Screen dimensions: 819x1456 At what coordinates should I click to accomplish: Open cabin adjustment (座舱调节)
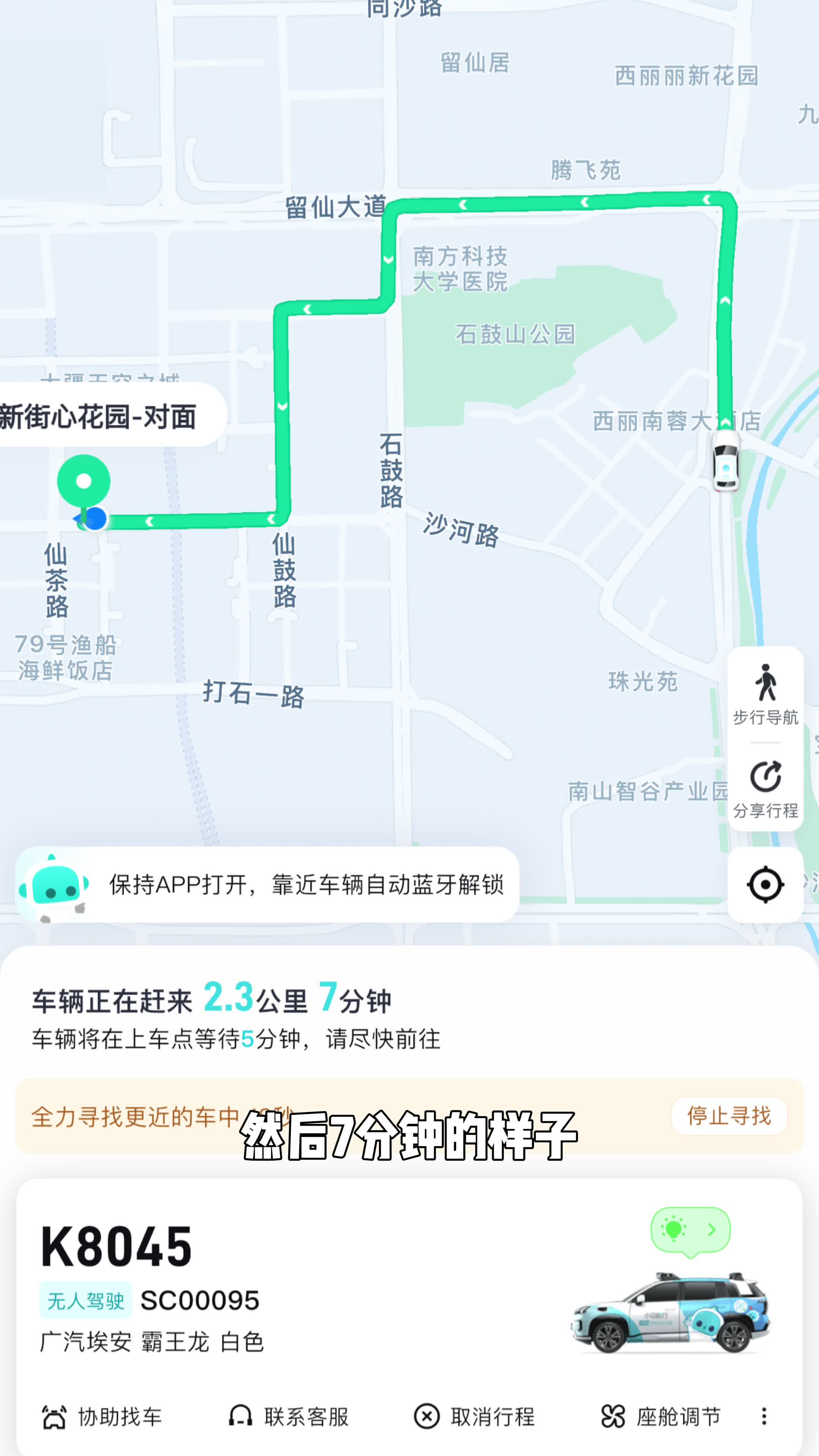[x=661, y=1417]
